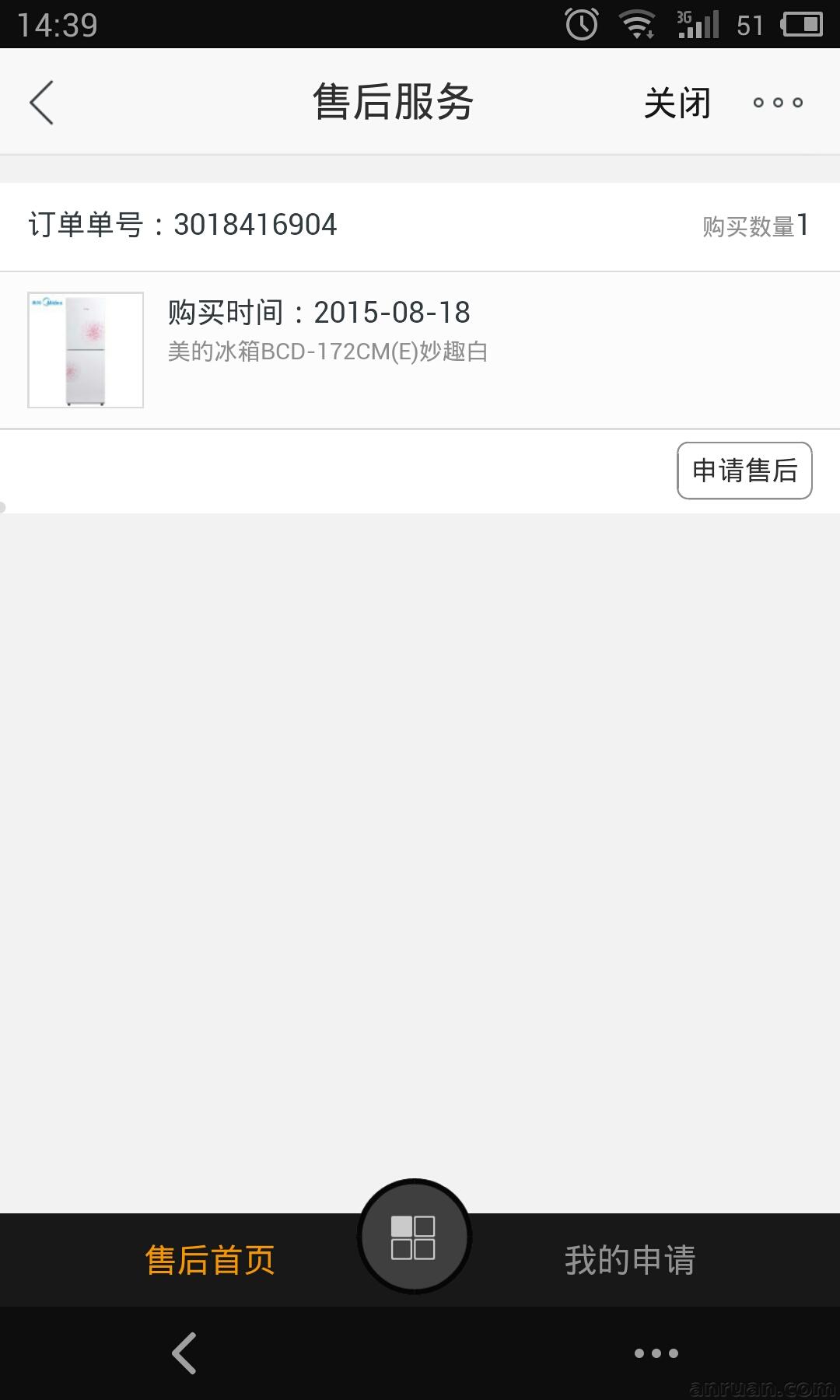
Task: Open the three-dot overflow menu in header
Action: (777, 103)
